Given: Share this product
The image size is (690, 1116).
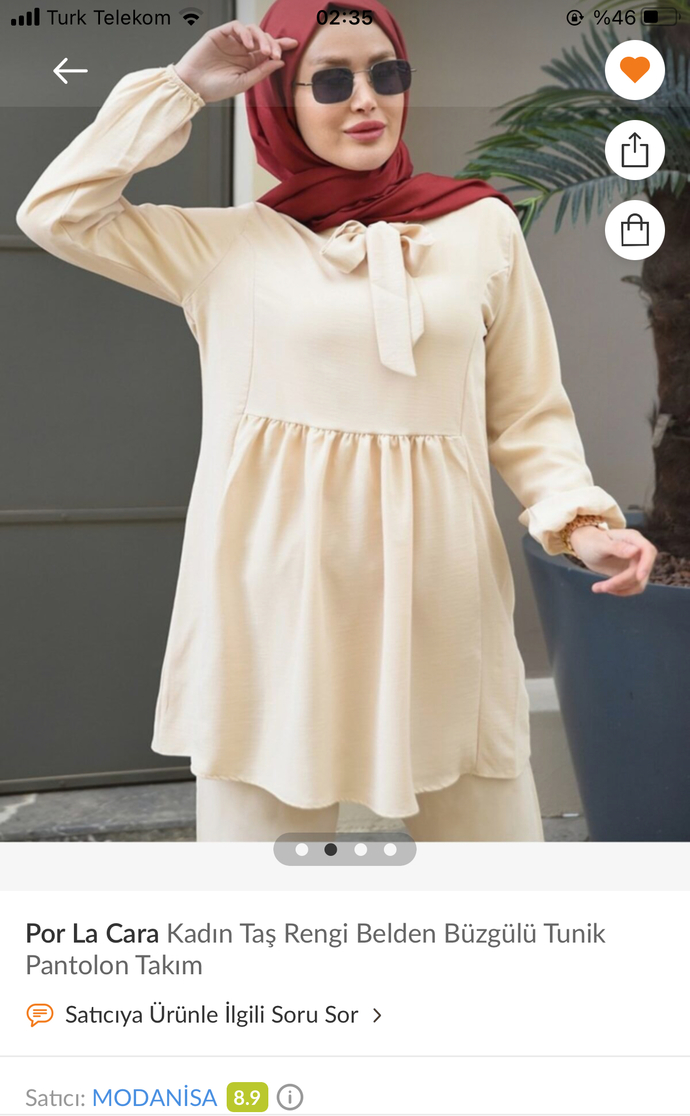Looking at the screenshot, I should [634, 150].
